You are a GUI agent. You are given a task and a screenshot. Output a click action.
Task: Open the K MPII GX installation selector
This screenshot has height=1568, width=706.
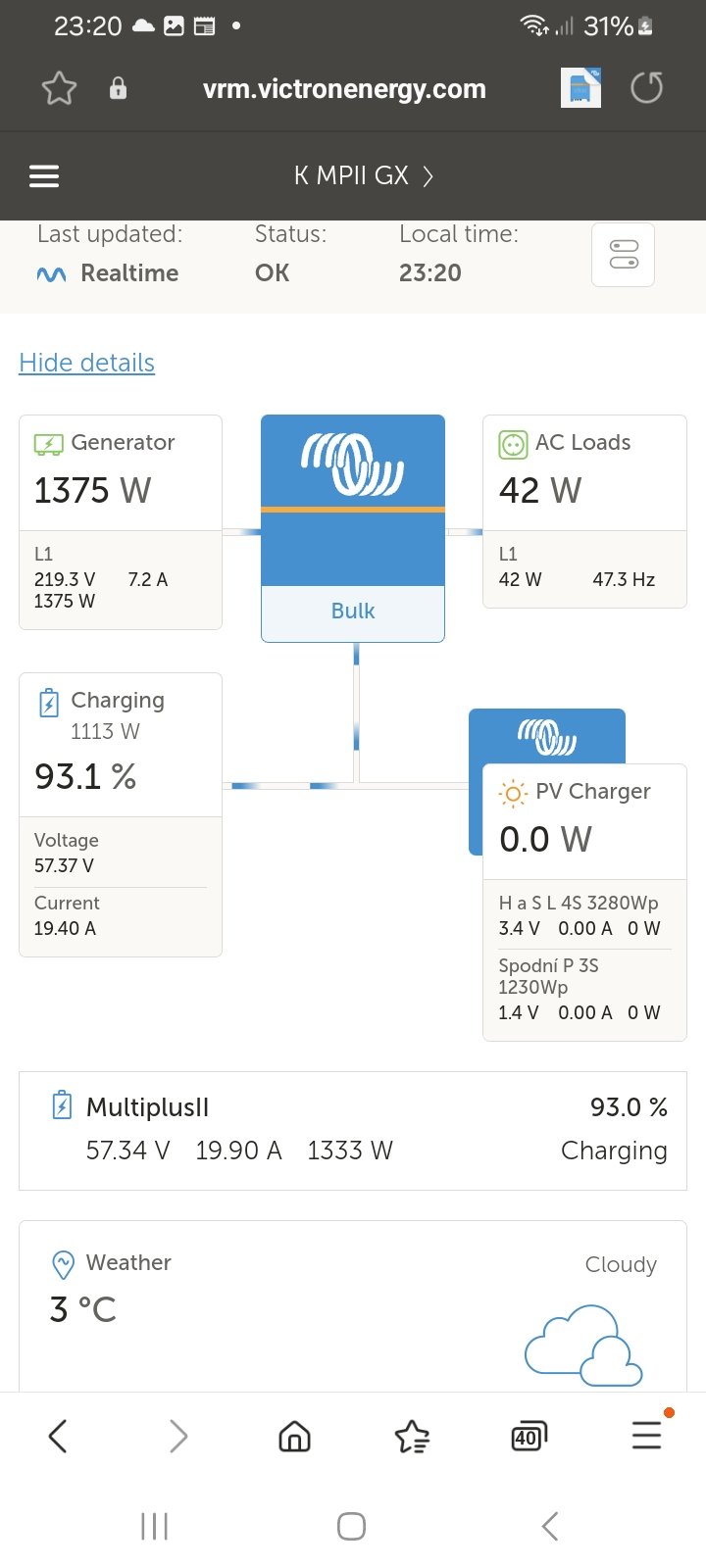(x=363, y=176)
